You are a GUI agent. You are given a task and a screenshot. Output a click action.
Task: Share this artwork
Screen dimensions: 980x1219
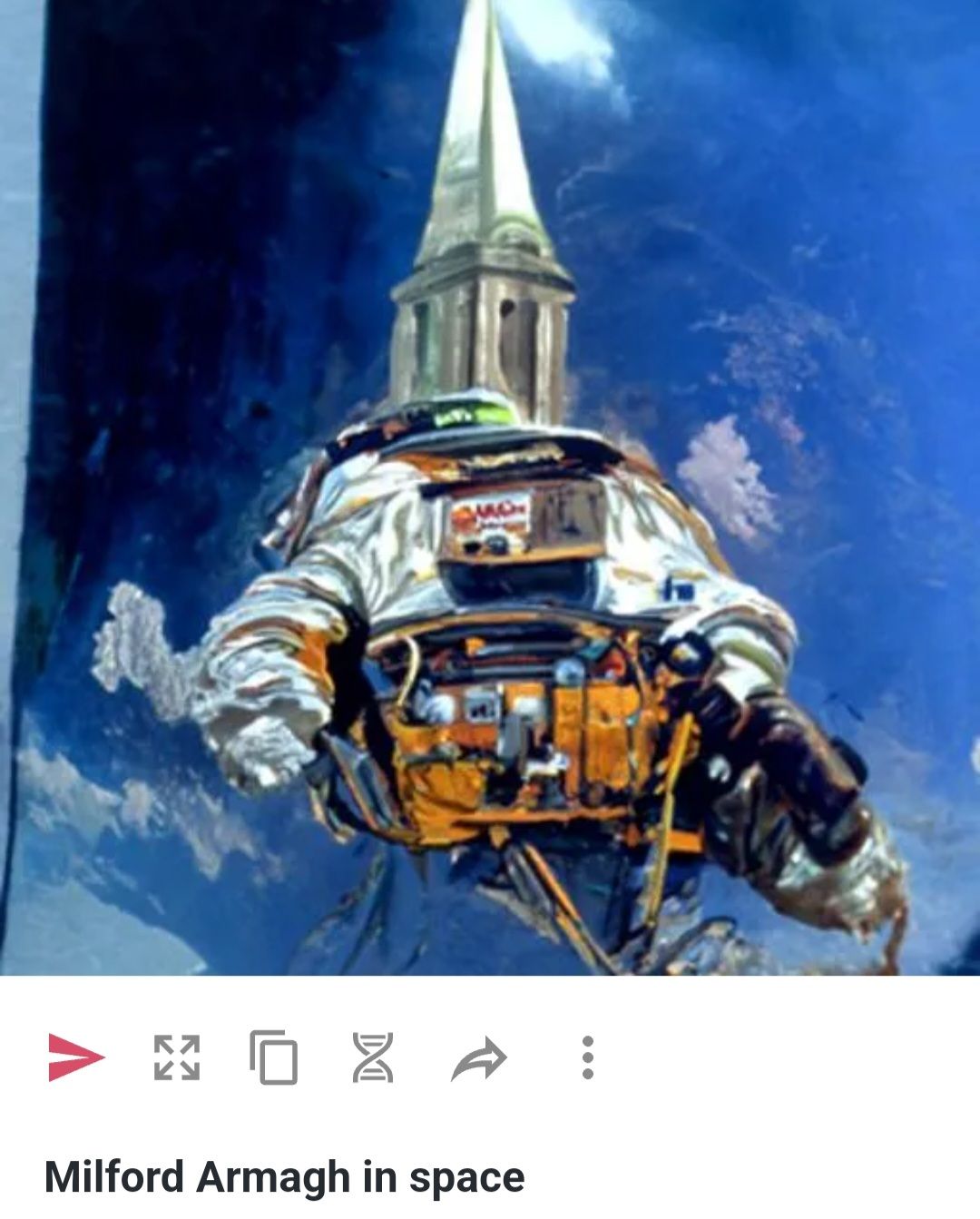click(478, 1057)
